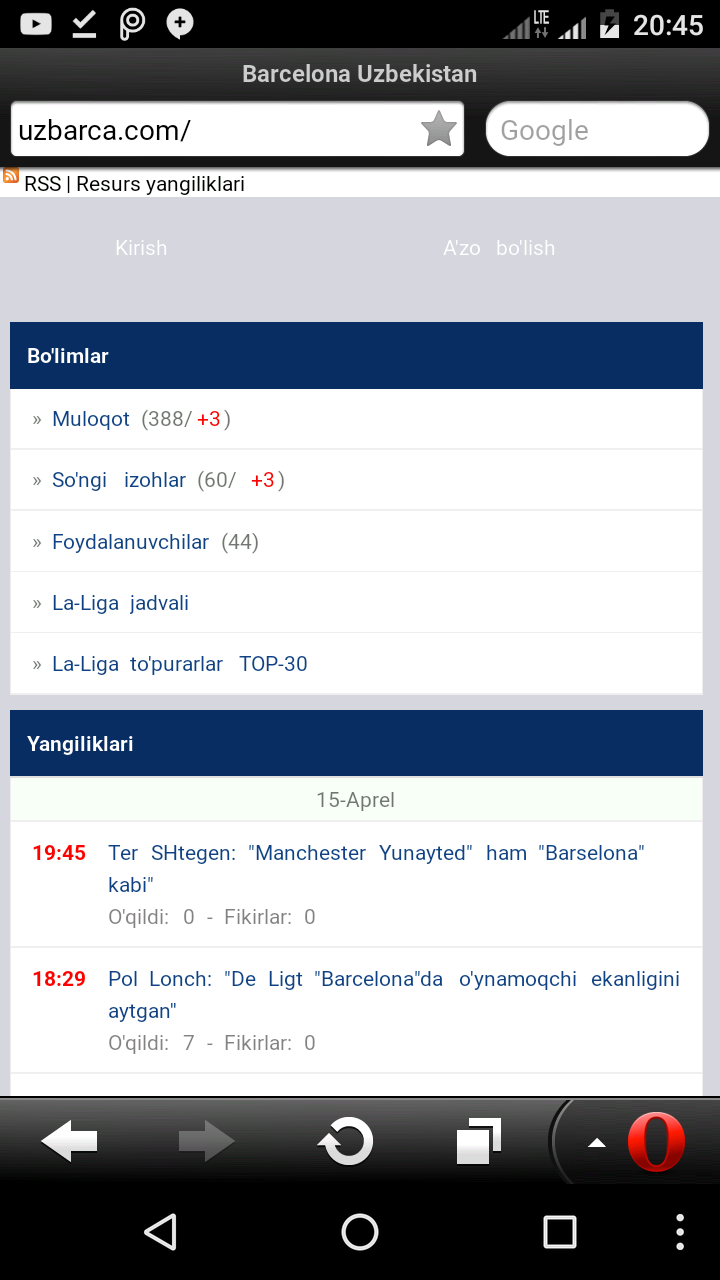720x1280 pixels.
Task: Open the Google search field
Action: (596, 130)
